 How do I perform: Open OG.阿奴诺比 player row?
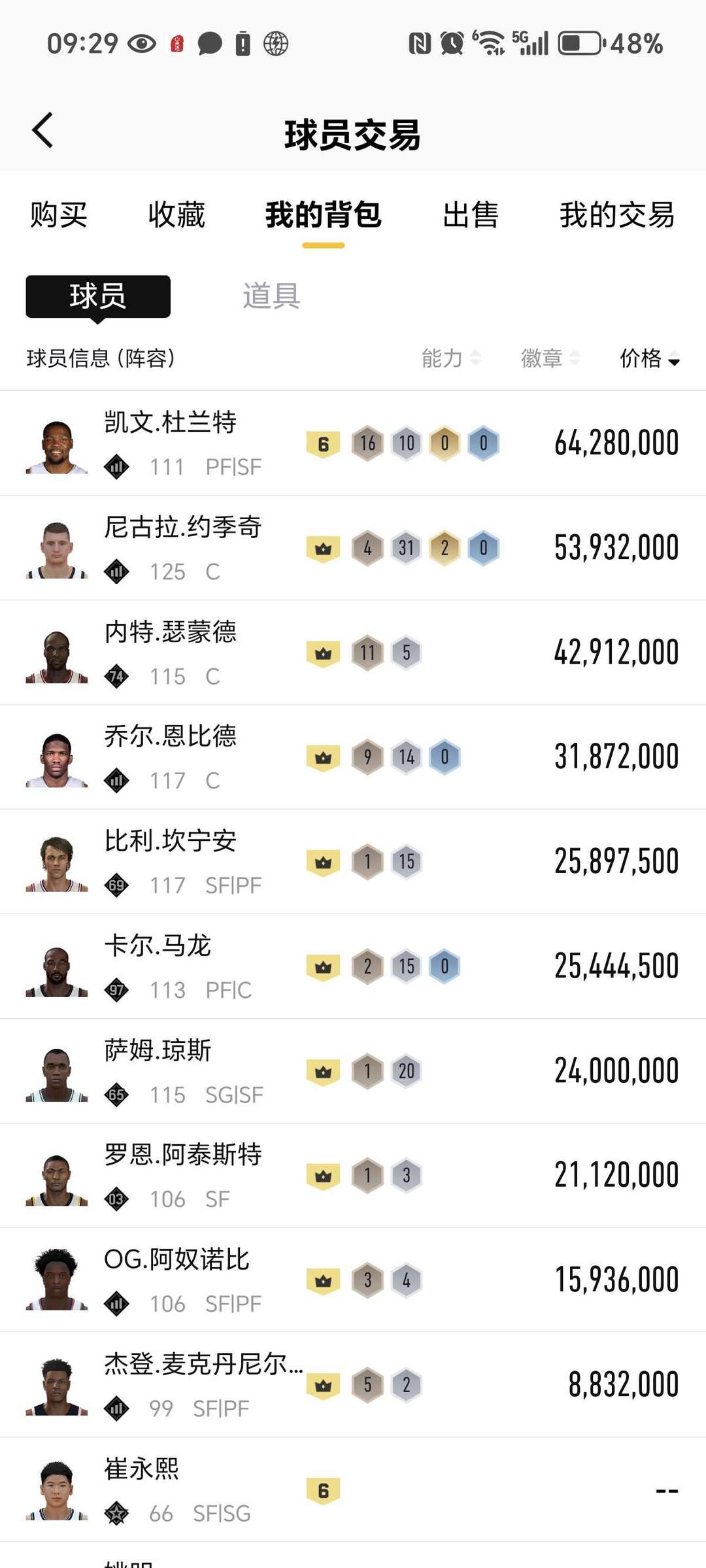pyautogui.click(x=353, y=1280)
